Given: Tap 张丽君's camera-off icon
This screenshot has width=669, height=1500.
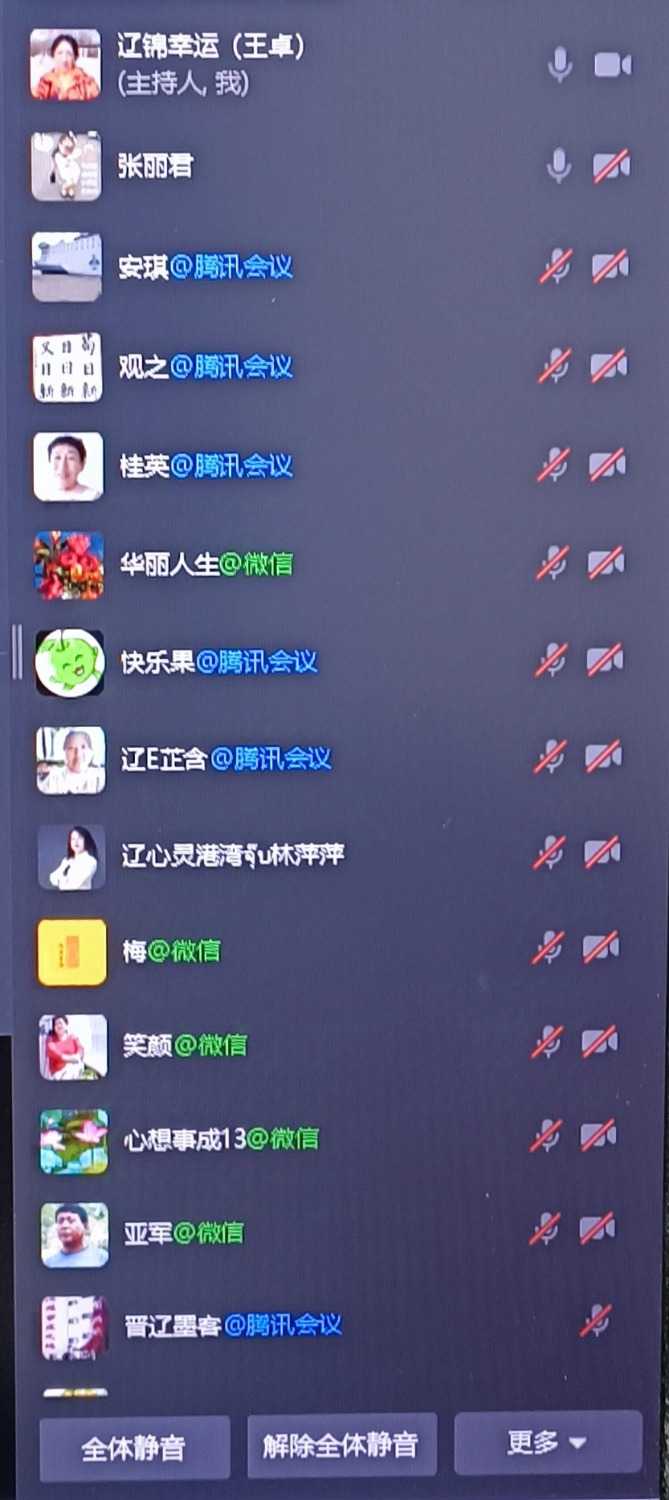Looking at the screenshot, I should coord(610,166).
